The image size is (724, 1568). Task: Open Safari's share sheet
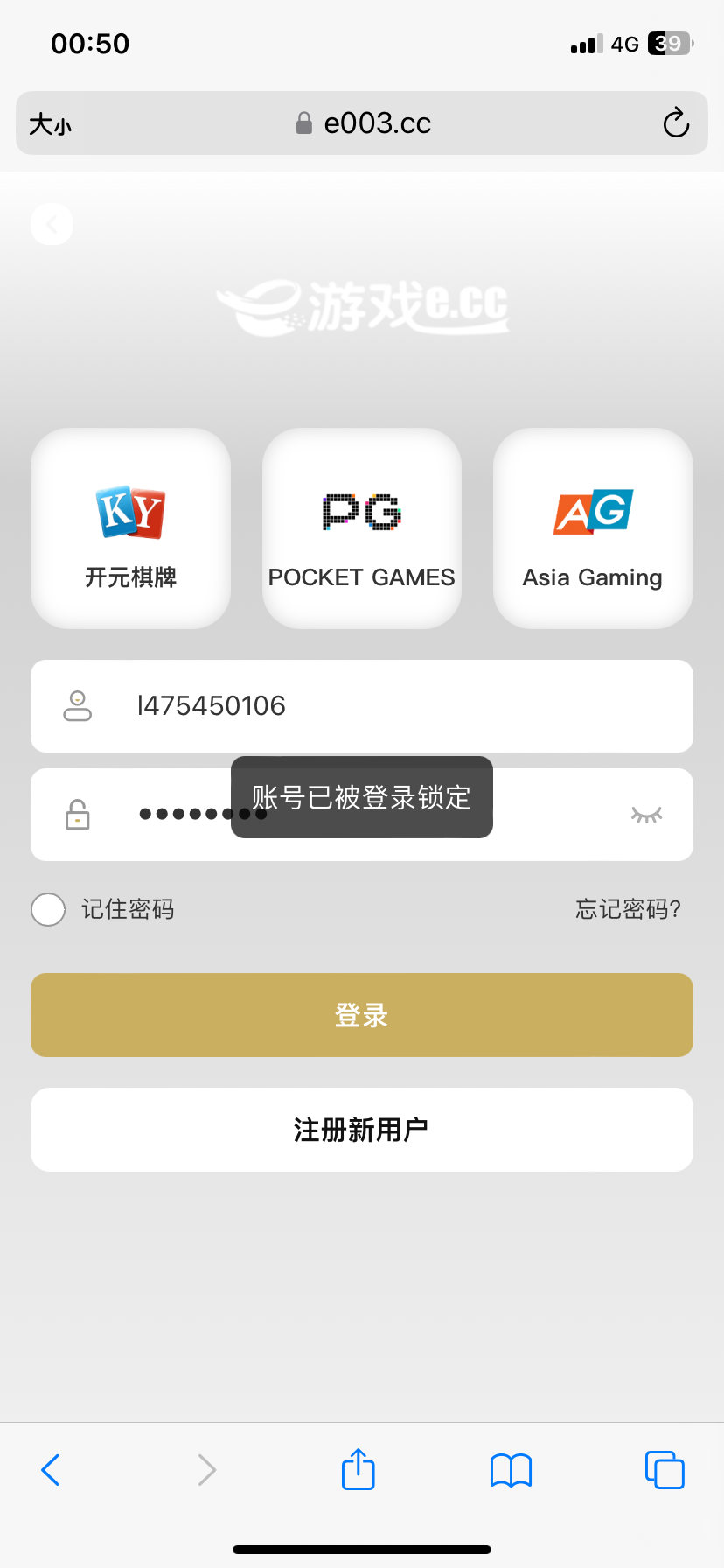358,1469
